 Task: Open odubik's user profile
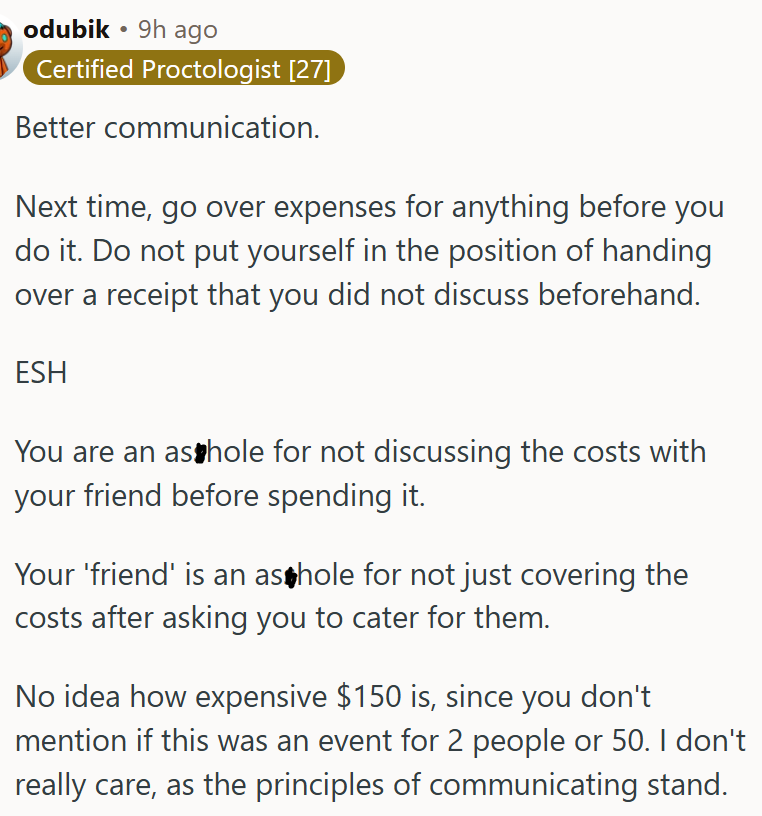point(66,30)
